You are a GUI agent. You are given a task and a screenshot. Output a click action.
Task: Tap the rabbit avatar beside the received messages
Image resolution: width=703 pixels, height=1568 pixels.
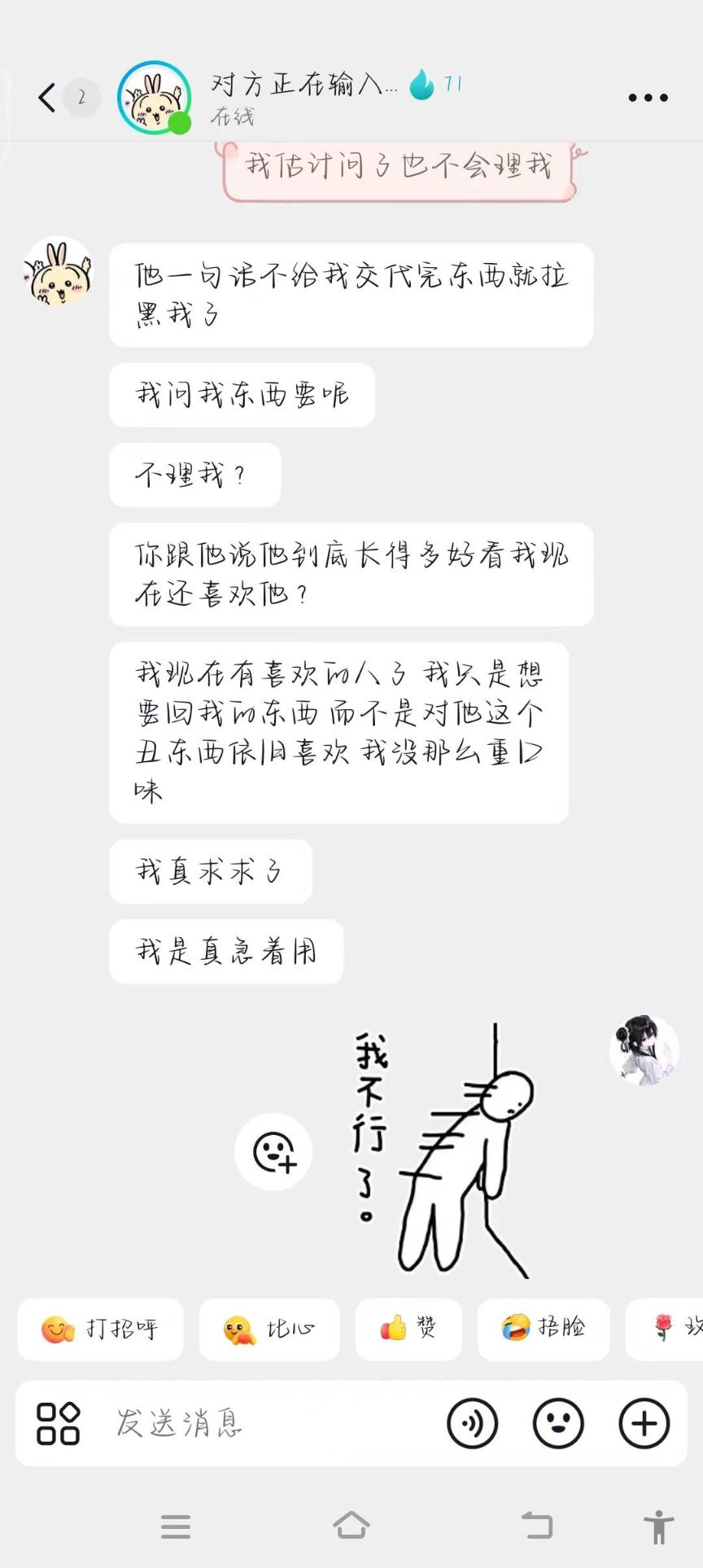coord(58,272)
